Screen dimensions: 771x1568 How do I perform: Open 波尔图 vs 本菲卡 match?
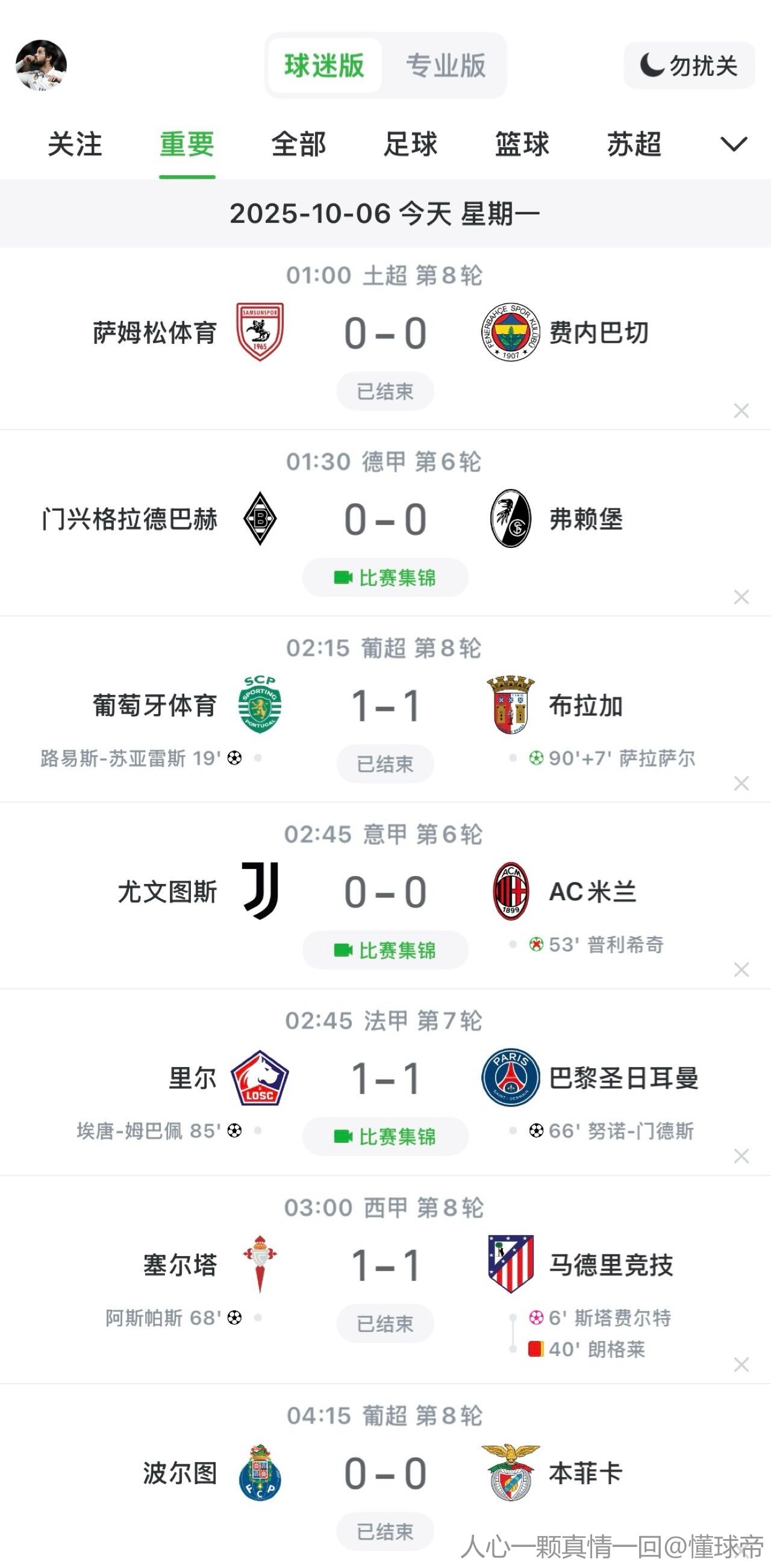[385, 1474]
